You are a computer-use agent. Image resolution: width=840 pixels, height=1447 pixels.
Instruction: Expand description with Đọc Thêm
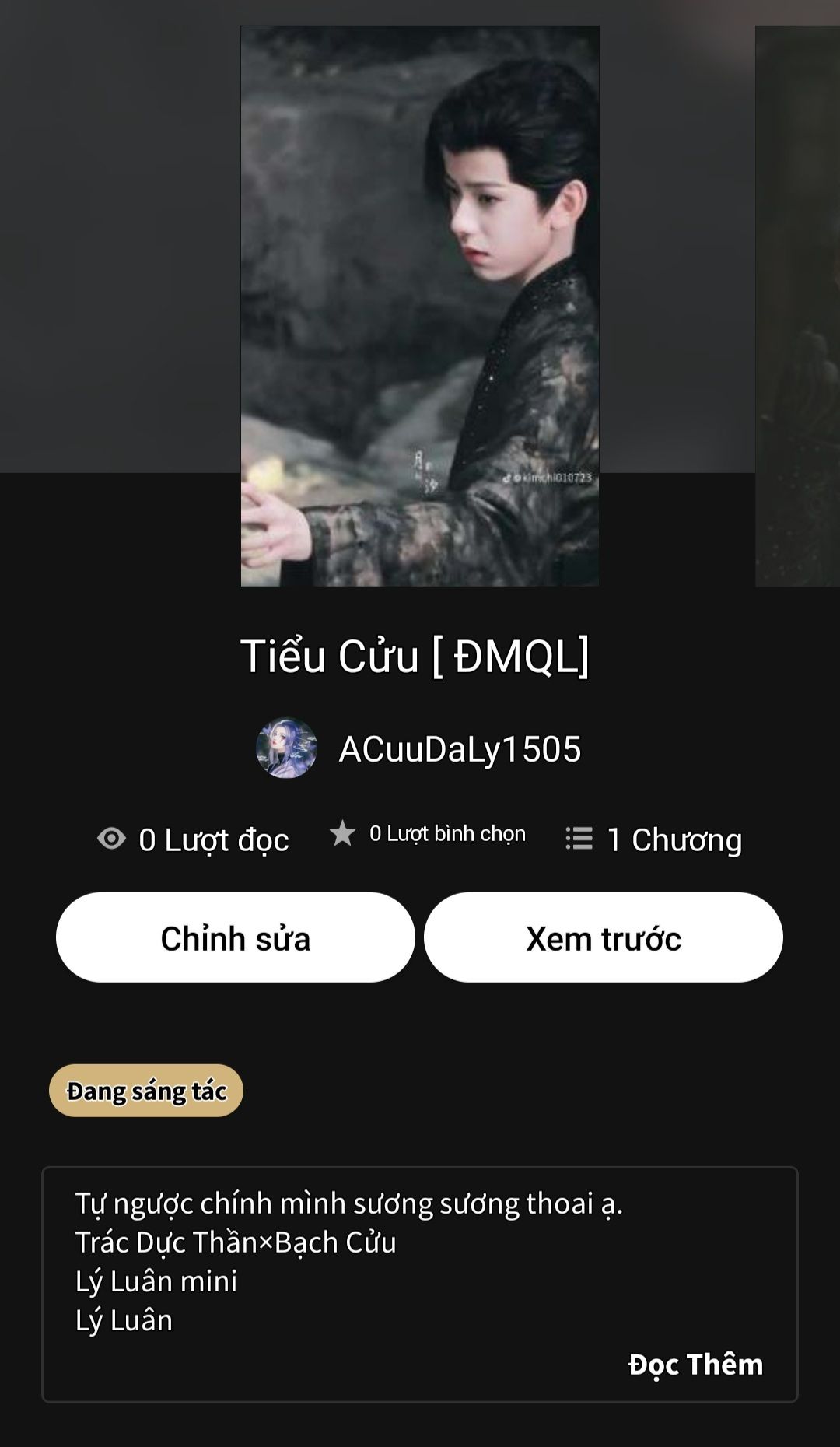tap(695, 1364)
